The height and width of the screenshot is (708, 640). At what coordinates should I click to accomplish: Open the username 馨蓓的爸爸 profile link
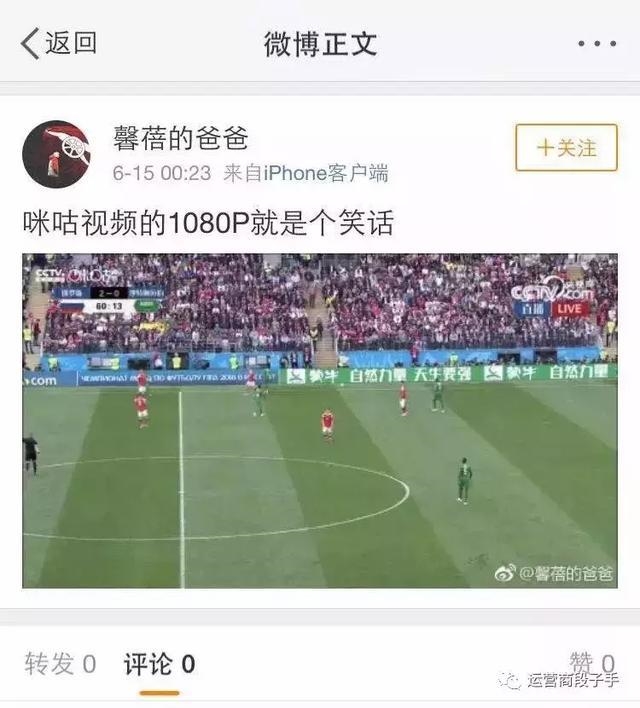pos(180,138)
